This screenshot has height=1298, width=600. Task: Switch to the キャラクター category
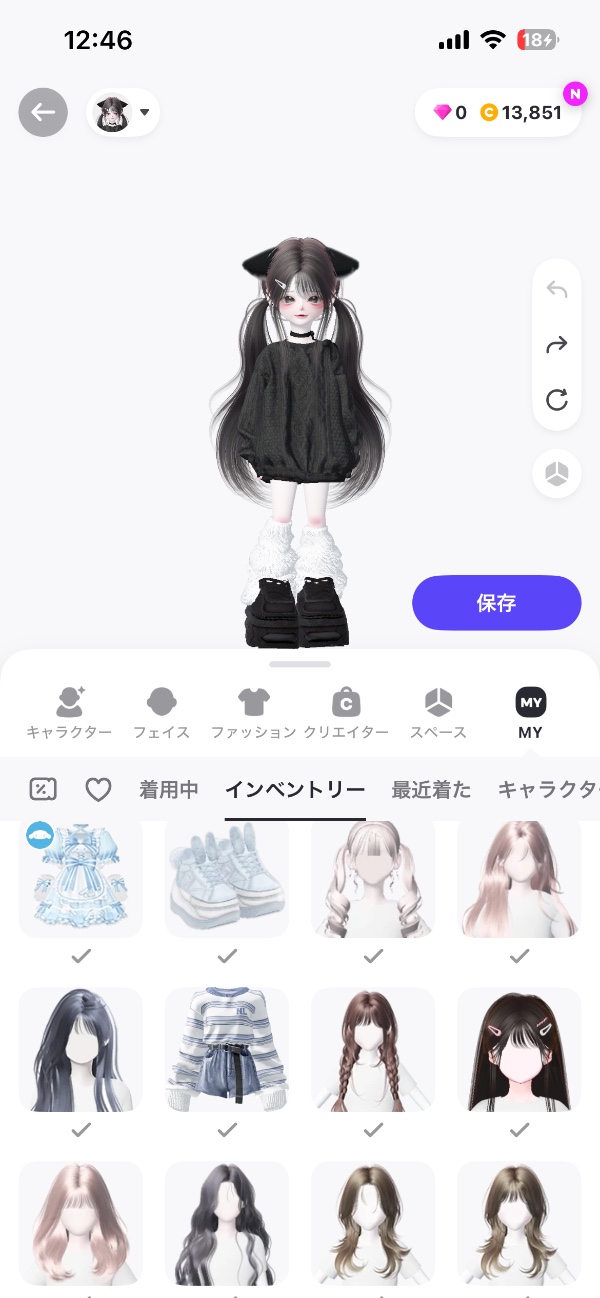click(69, 713)
